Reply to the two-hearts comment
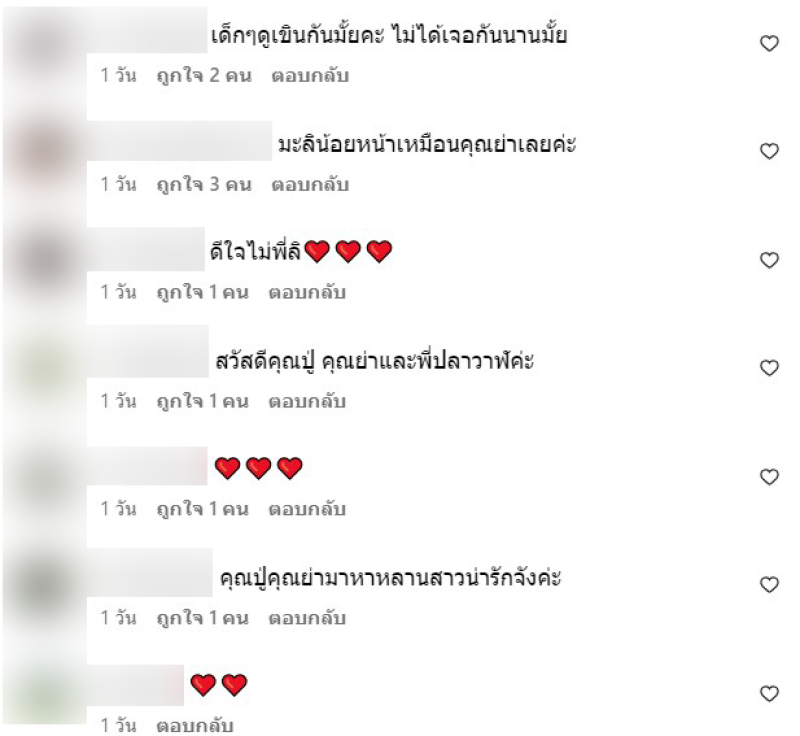Viewport: 800px width, 736px height. point(195,725)
